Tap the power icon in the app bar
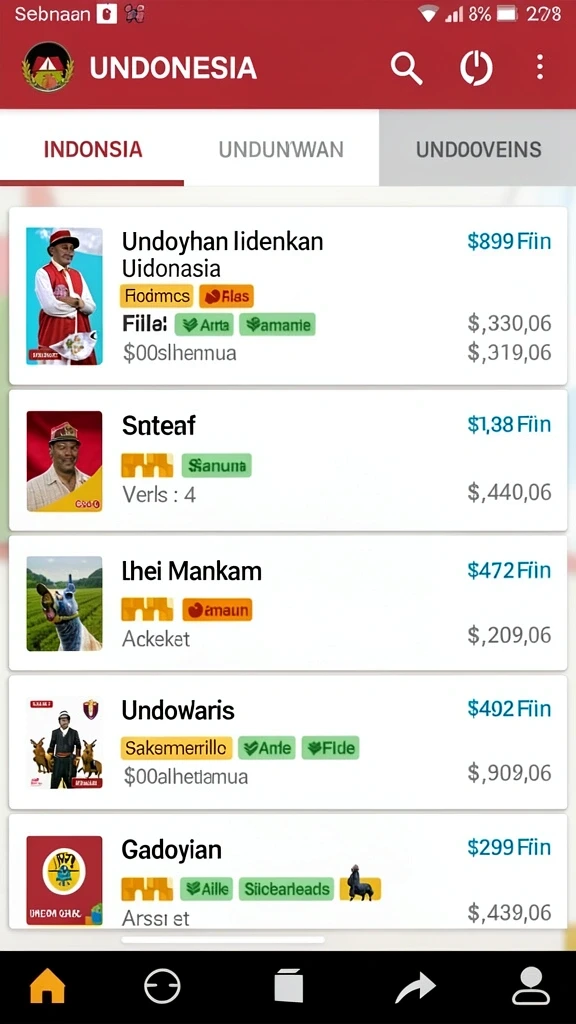 pyautogui.click(x=476, y=68)
